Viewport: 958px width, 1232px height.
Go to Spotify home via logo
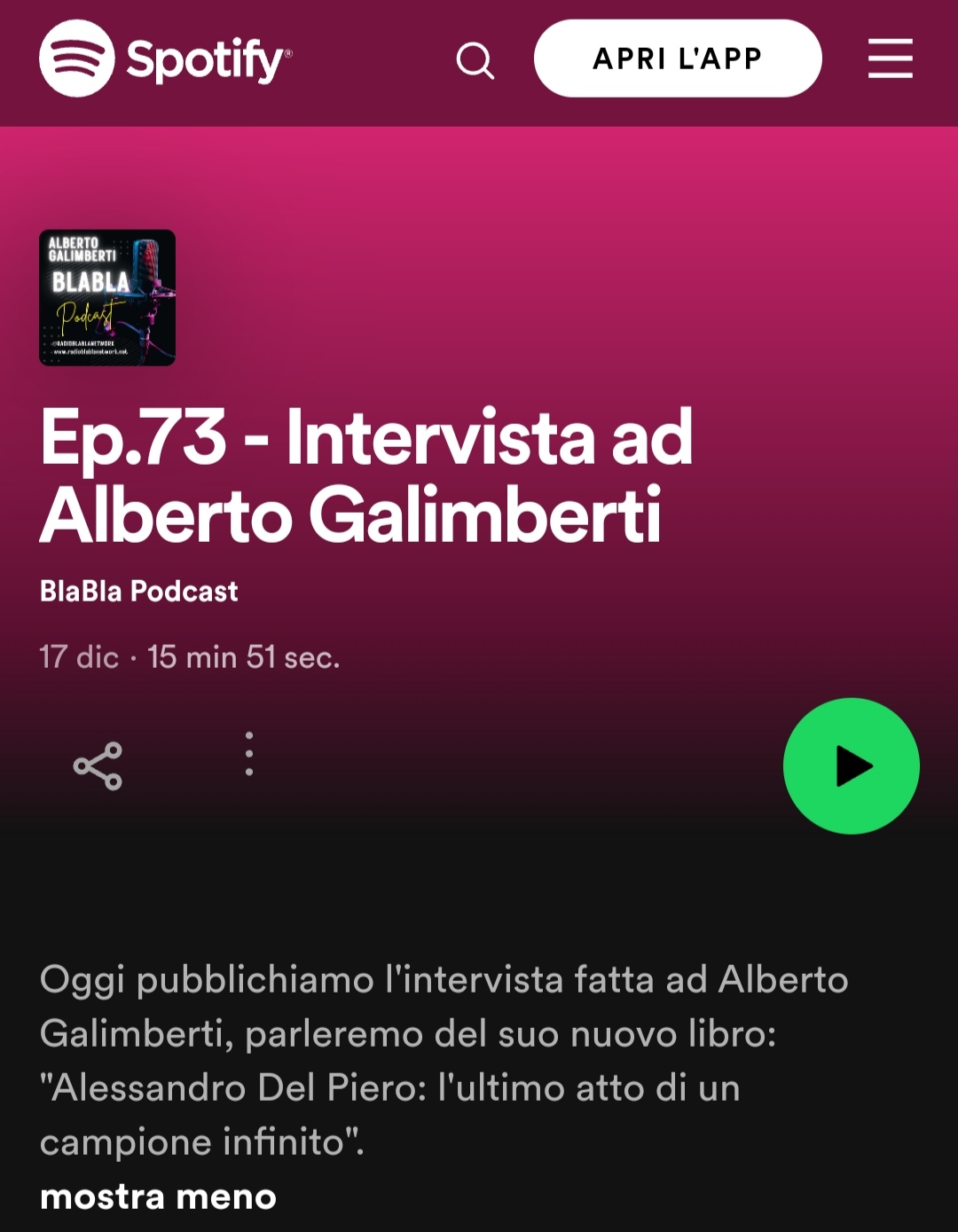(165, 59)
